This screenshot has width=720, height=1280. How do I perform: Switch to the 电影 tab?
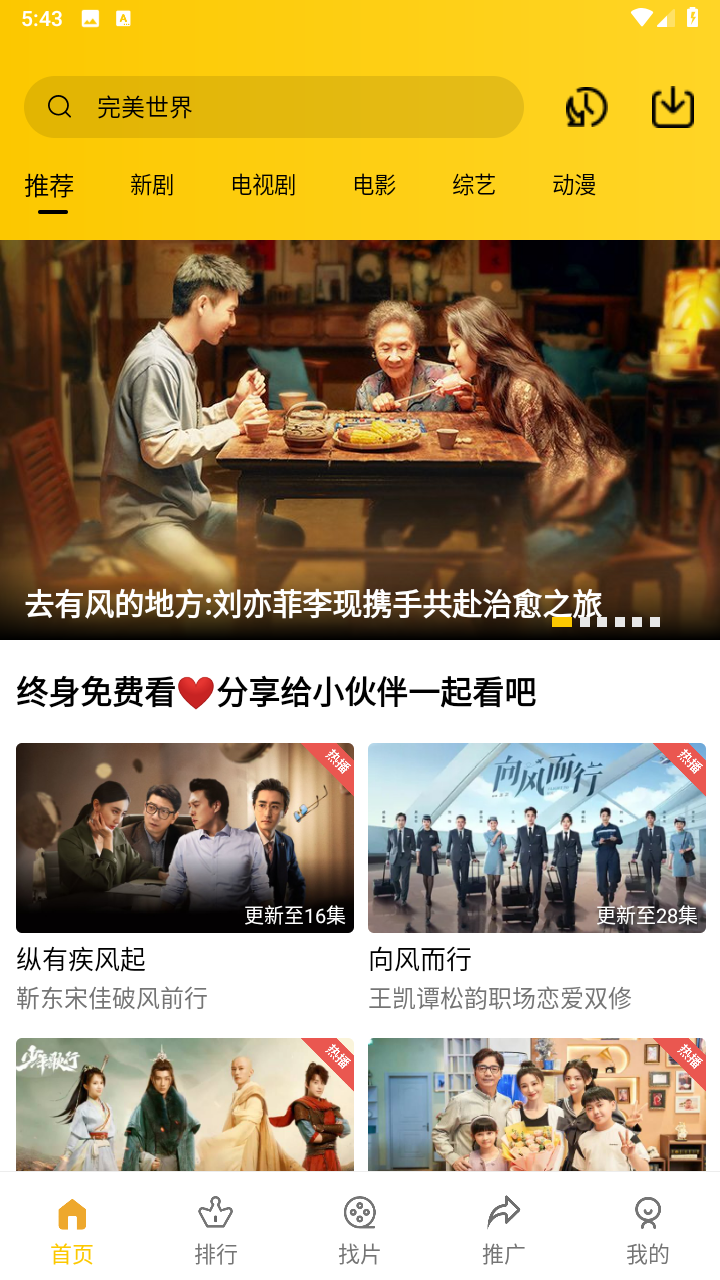point(374,185)
